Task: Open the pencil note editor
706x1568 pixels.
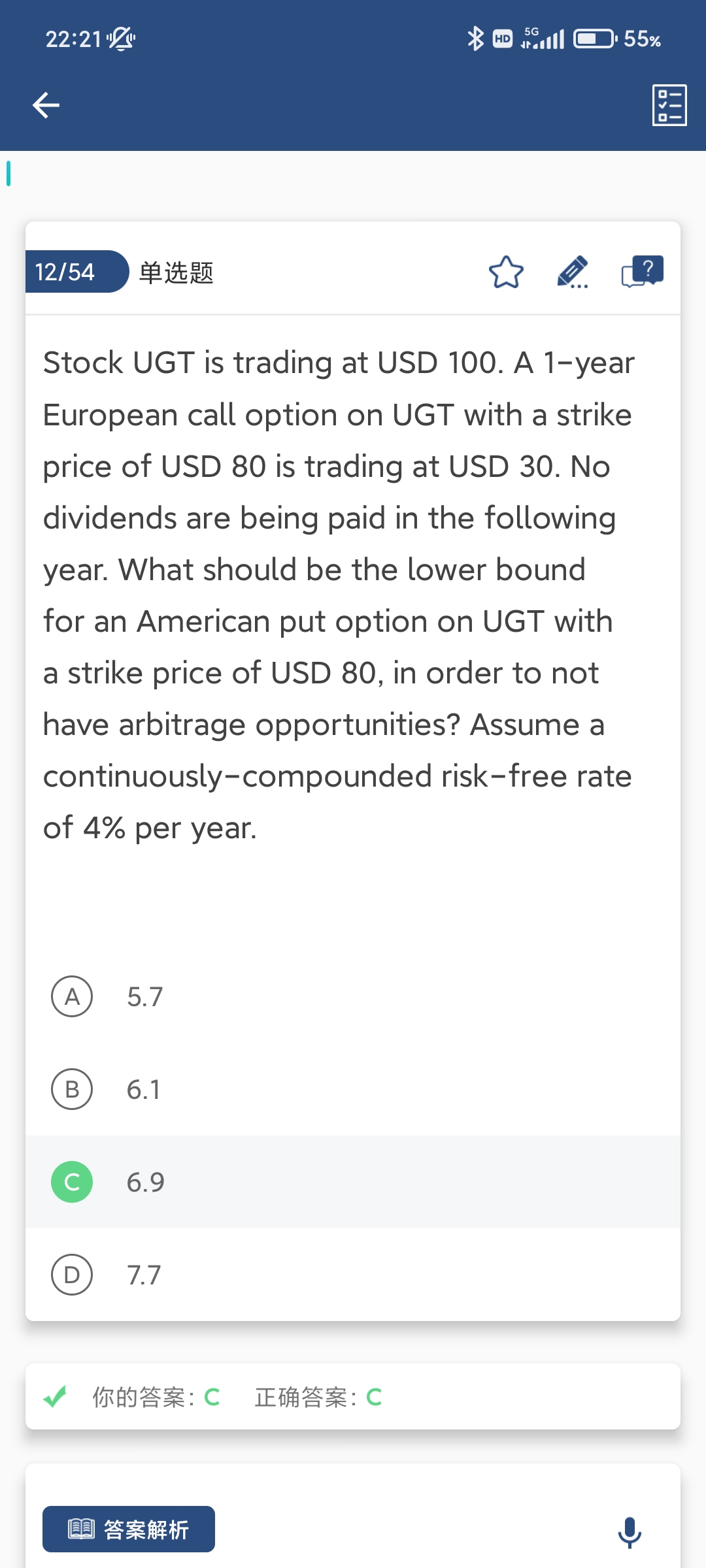Action: [x=573, y=272]
